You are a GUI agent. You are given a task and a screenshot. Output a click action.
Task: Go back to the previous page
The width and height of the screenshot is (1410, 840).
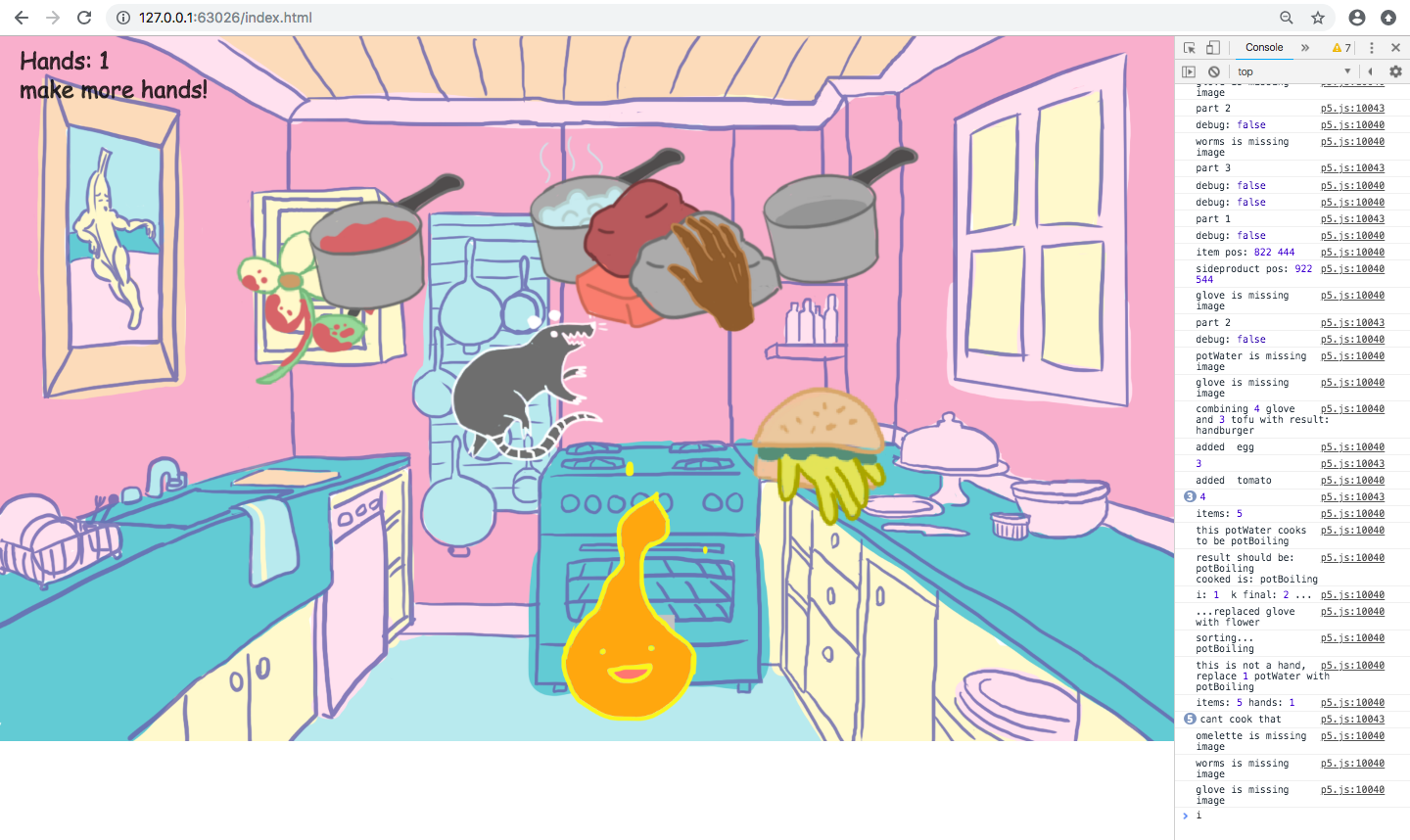(22, 18)
